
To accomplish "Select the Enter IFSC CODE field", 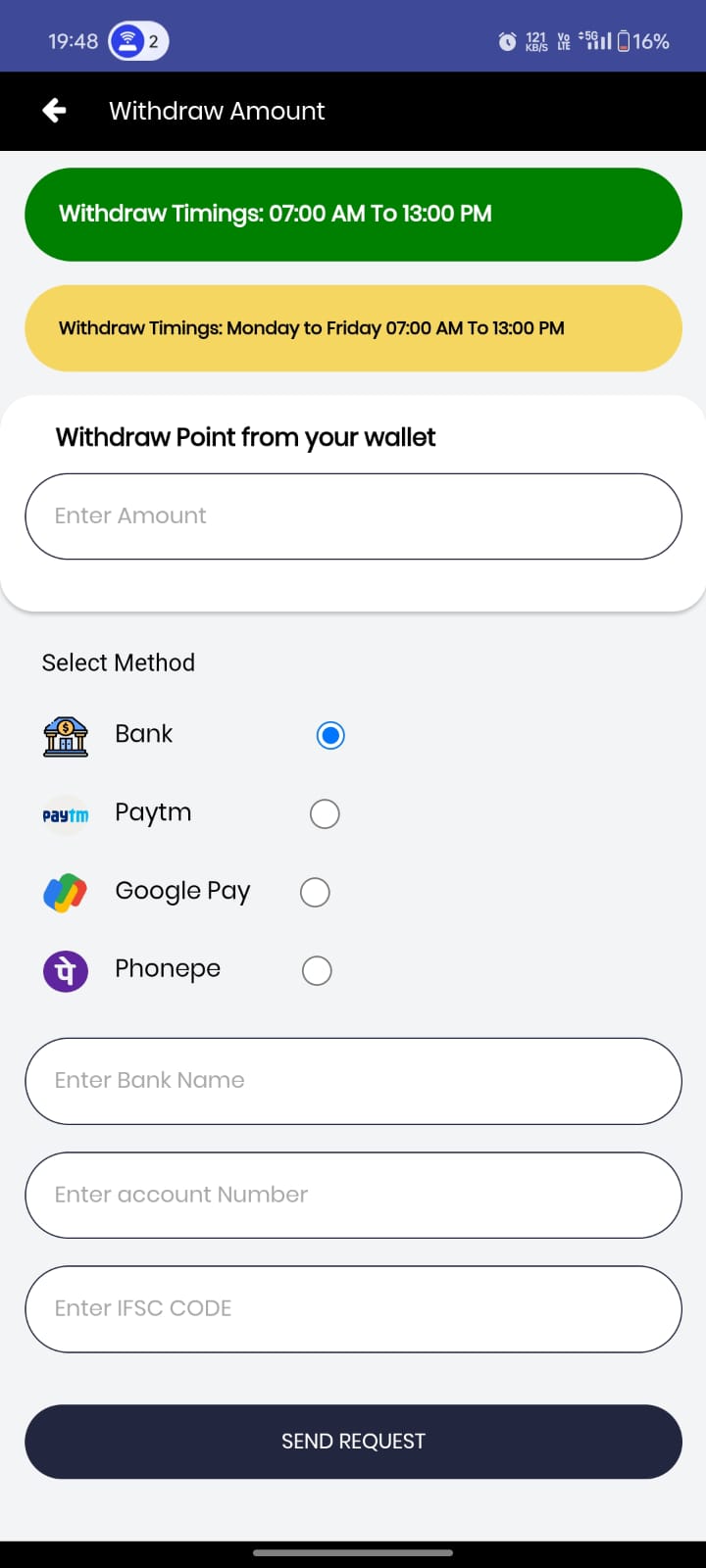I will pyautogui.click(x=353, y=1308).
